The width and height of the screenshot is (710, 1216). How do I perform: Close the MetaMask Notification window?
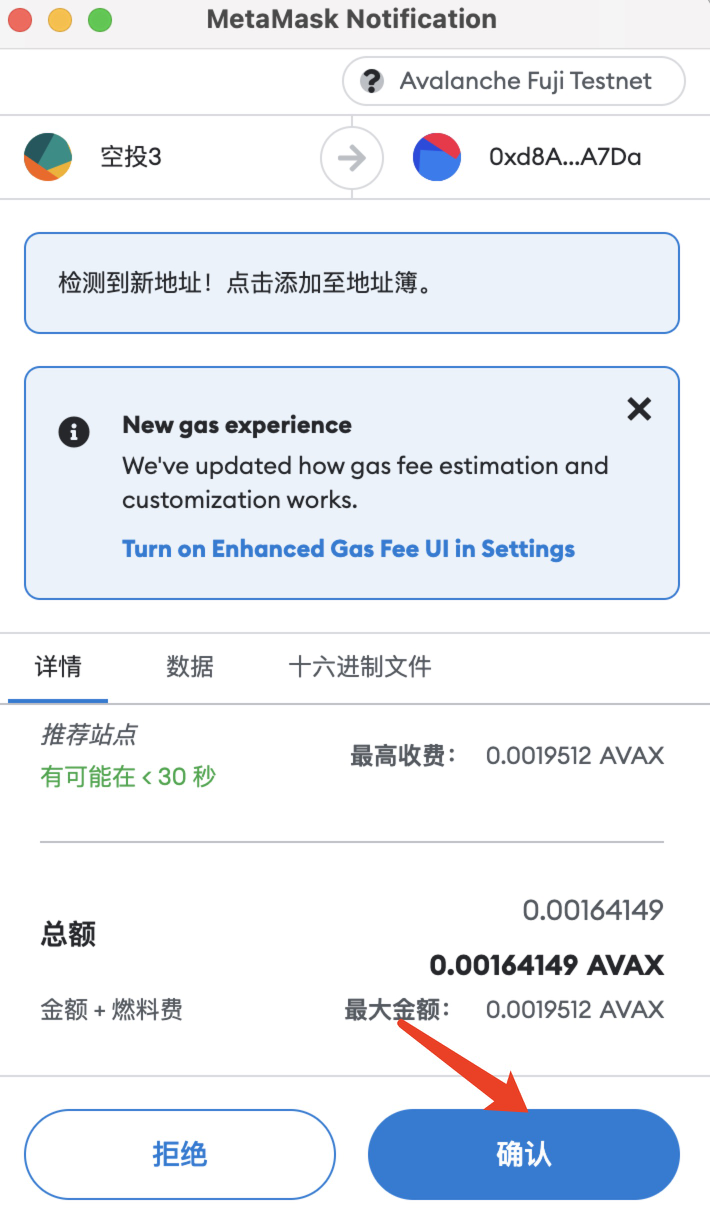20,19
